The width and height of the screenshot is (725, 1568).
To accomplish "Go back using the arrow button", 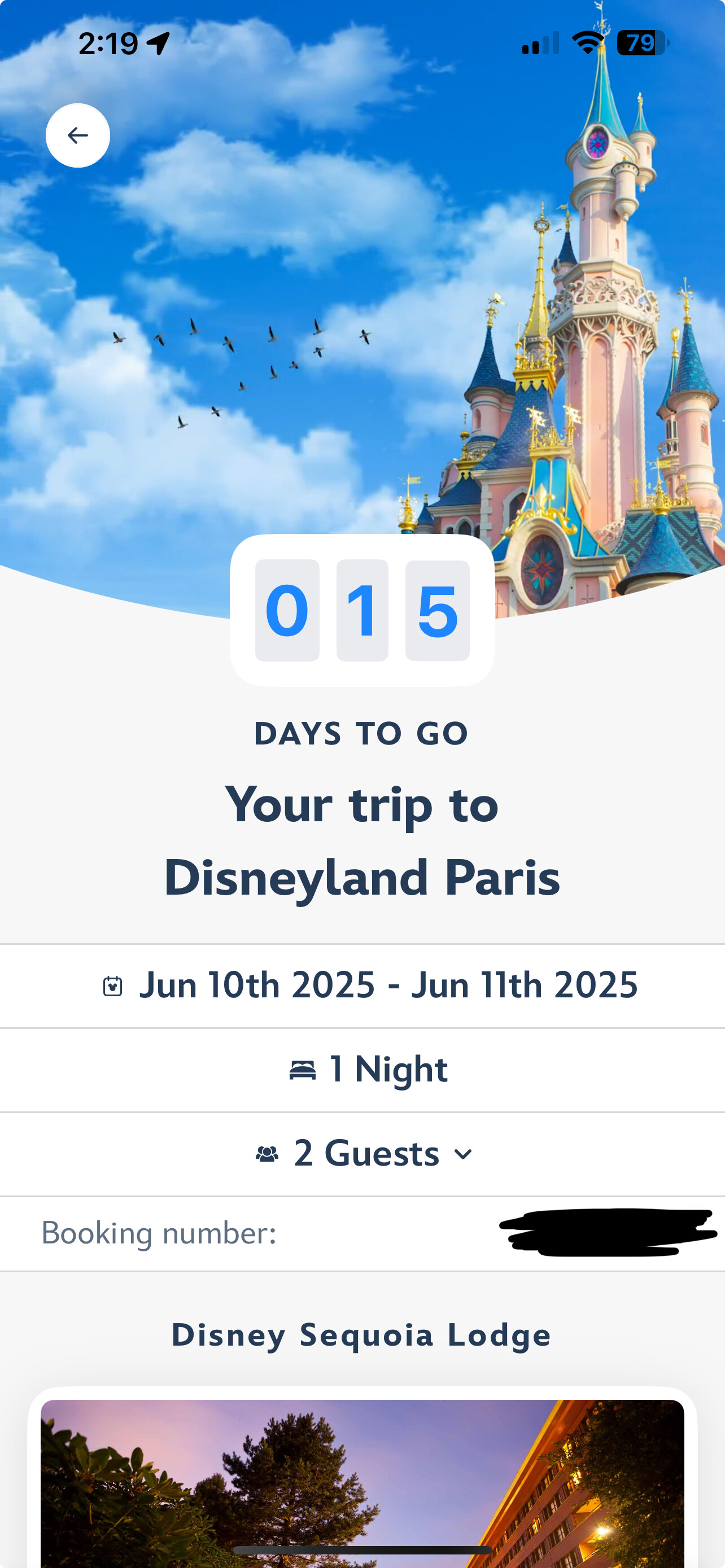I will (x=78, y=135).
